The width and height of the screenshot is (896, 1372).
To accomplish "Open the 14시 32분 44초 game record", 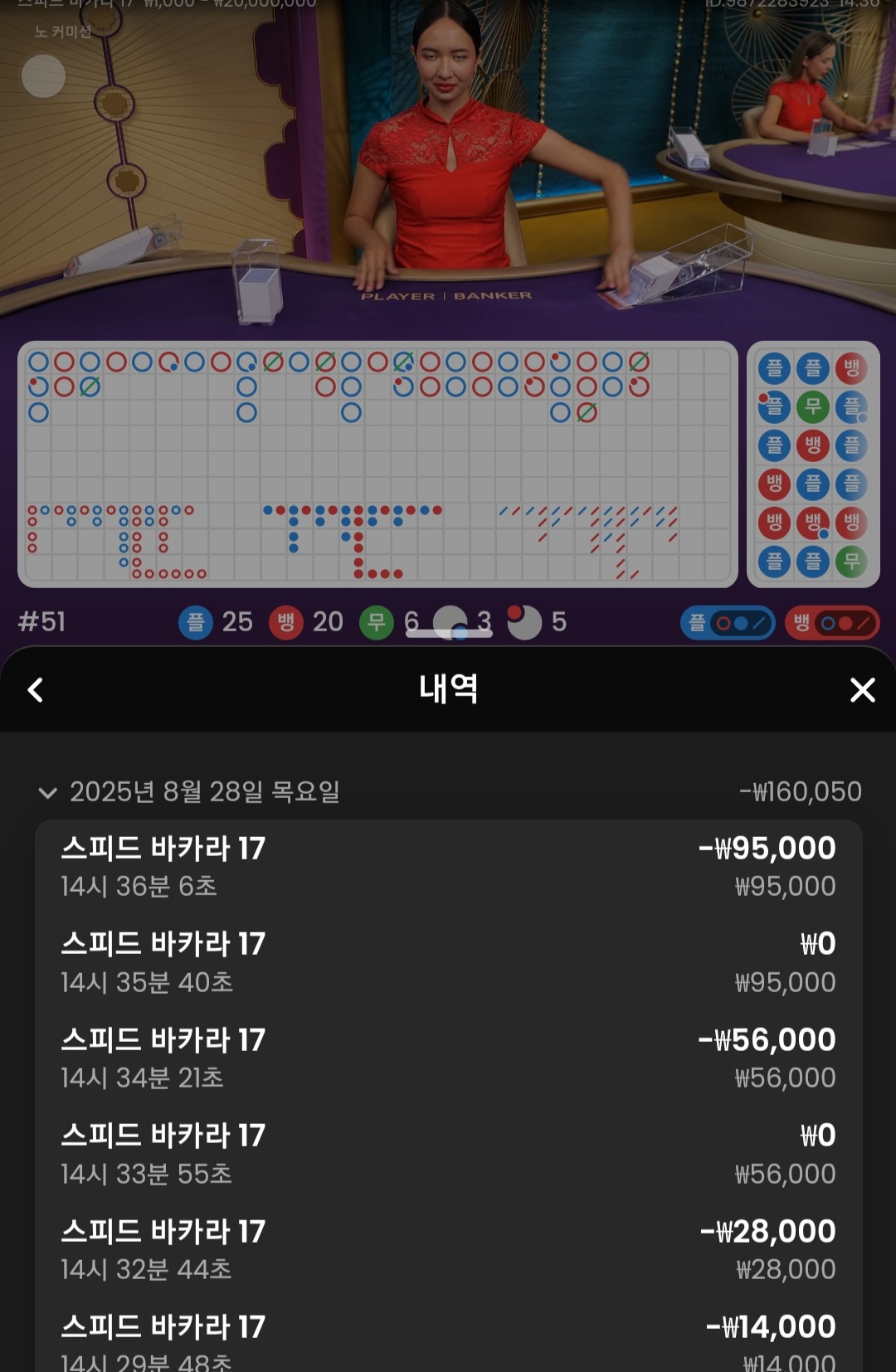I will (x=448, y=1249).
